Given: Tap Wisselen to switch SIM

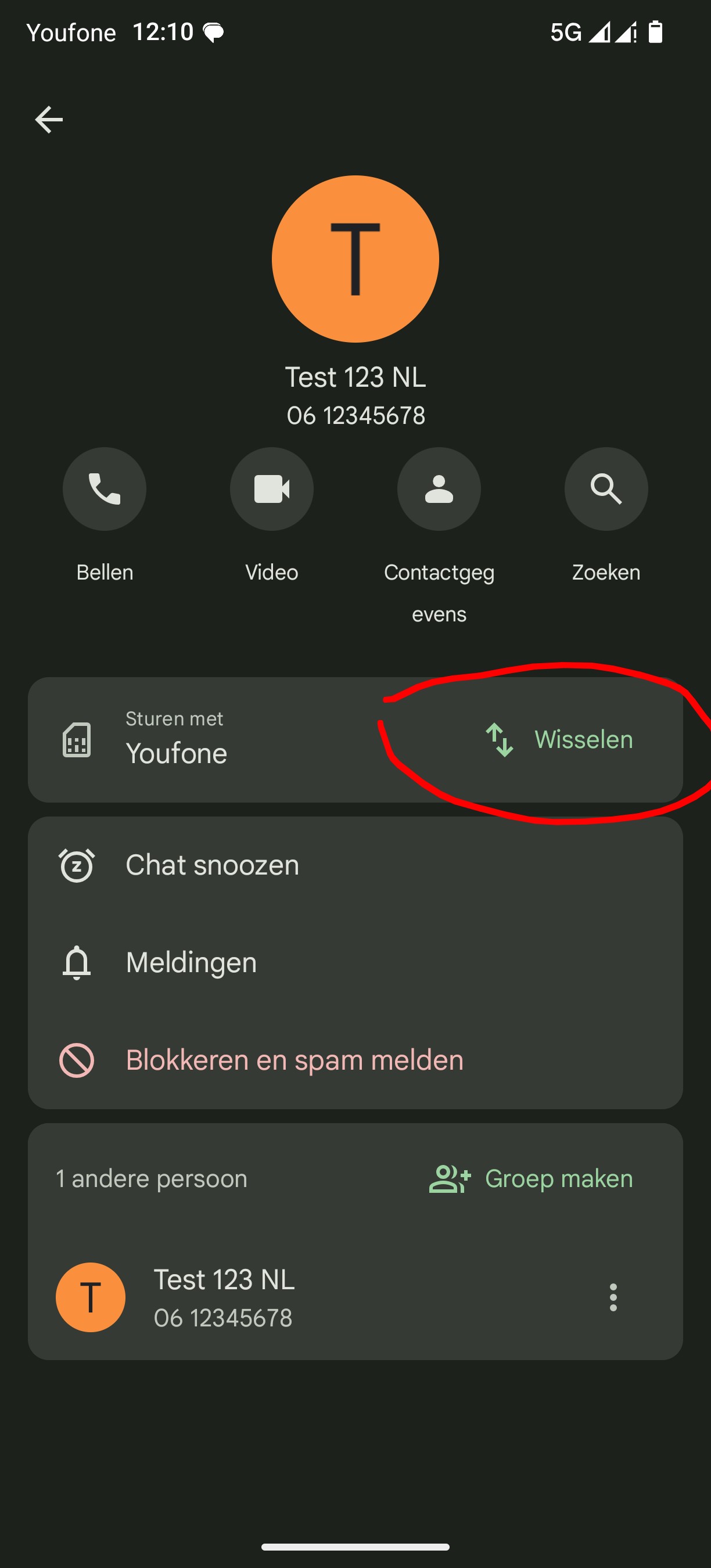Looking at the screenshot, I should [x=559, y=739].
